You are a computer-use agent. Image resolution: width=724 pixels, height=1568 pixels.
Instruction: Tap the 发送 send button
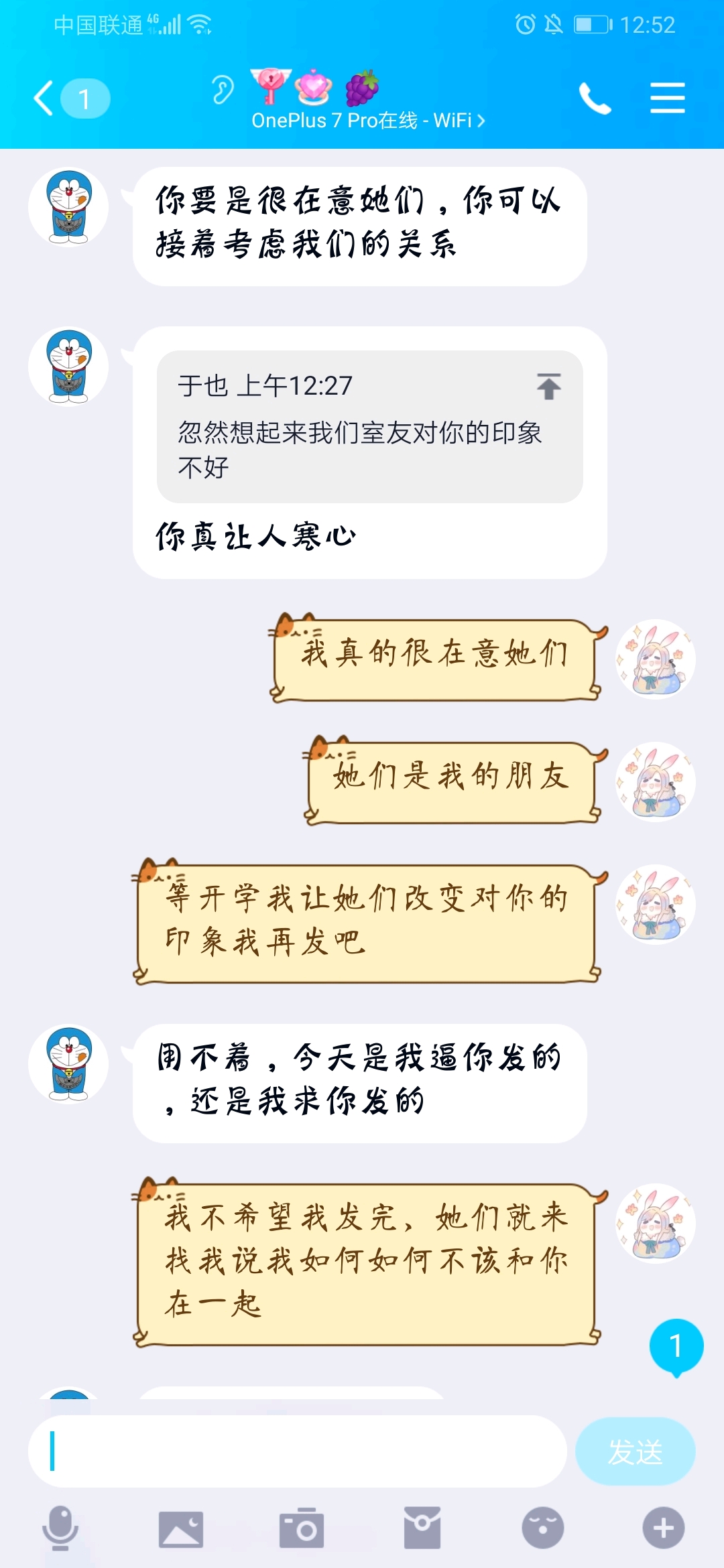(x=635, y=1451)
